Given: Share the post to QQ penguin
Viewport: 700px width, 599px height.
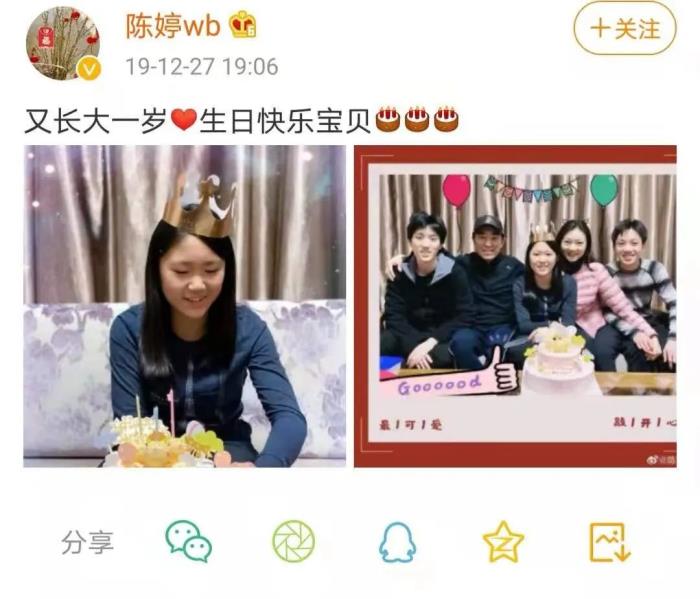Looking at the screenshot, I should click(x=397, y=541).
